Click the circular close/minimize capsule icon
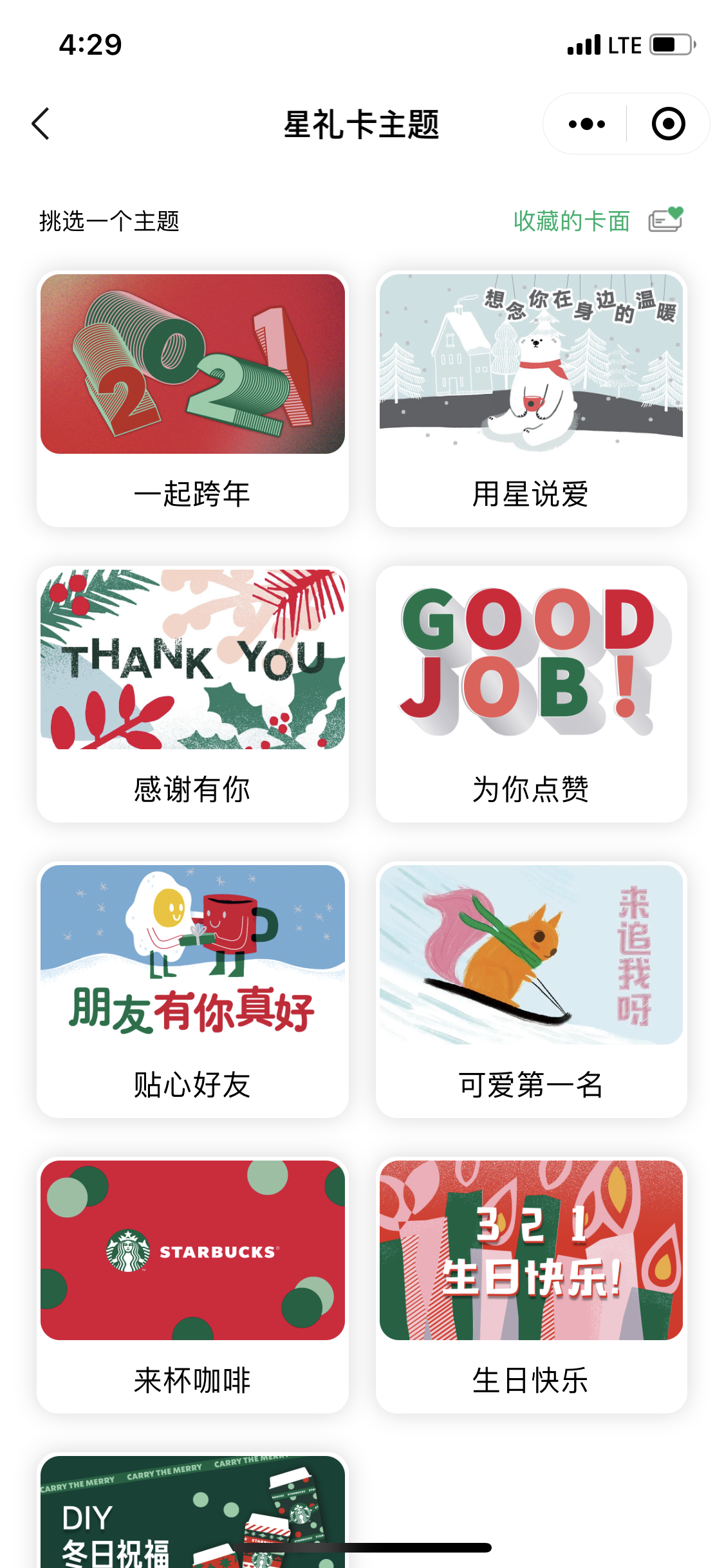Screen dimensions: 724x1568 667,124
